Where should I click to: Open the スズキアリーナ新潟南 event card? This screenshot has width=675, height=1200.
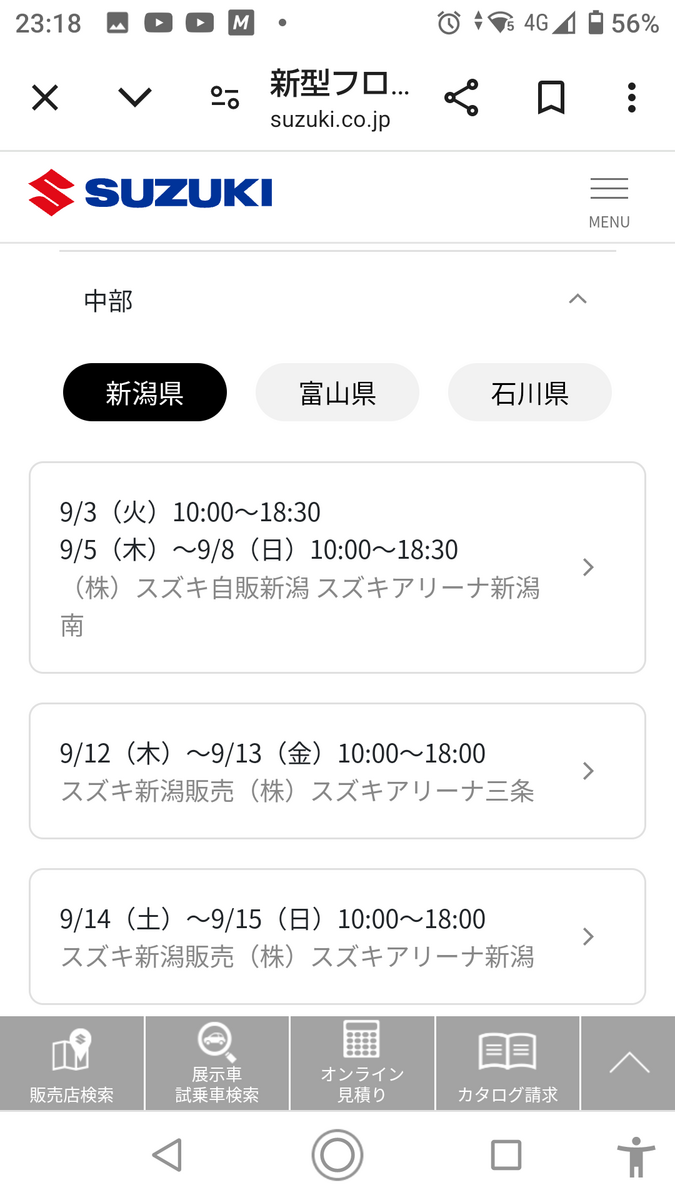337,568
